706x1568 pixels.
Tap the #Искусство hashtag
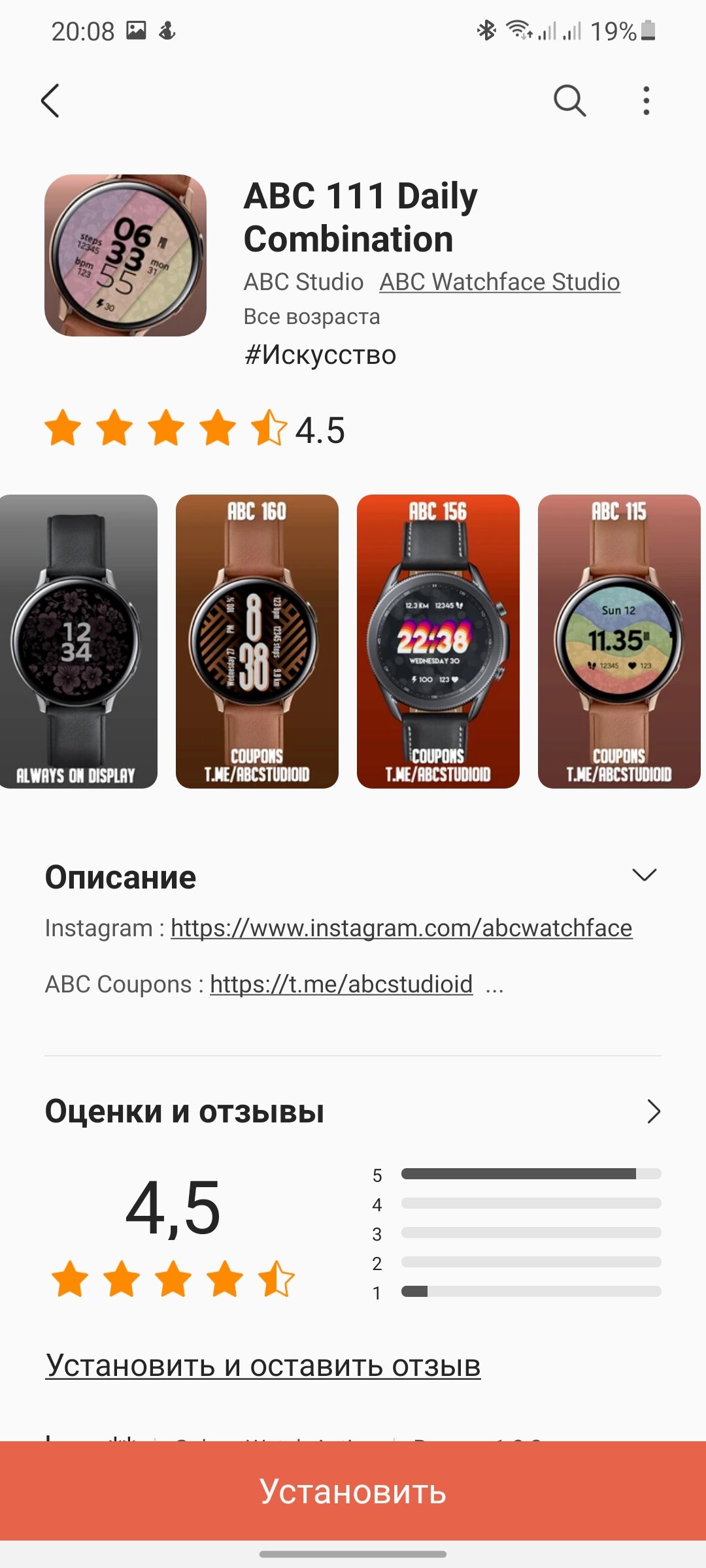(320, 355)
